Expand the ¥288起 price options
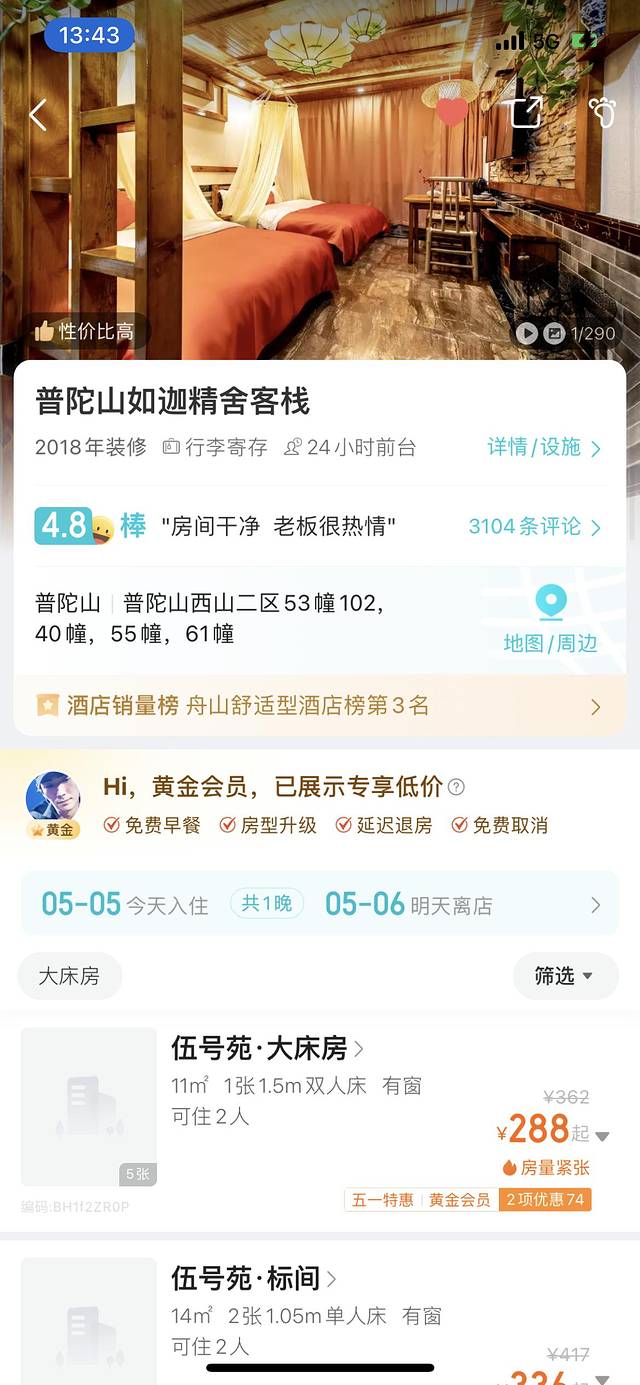The width and height of the screenshot is (640, 1385). [x=602, y=1135]
